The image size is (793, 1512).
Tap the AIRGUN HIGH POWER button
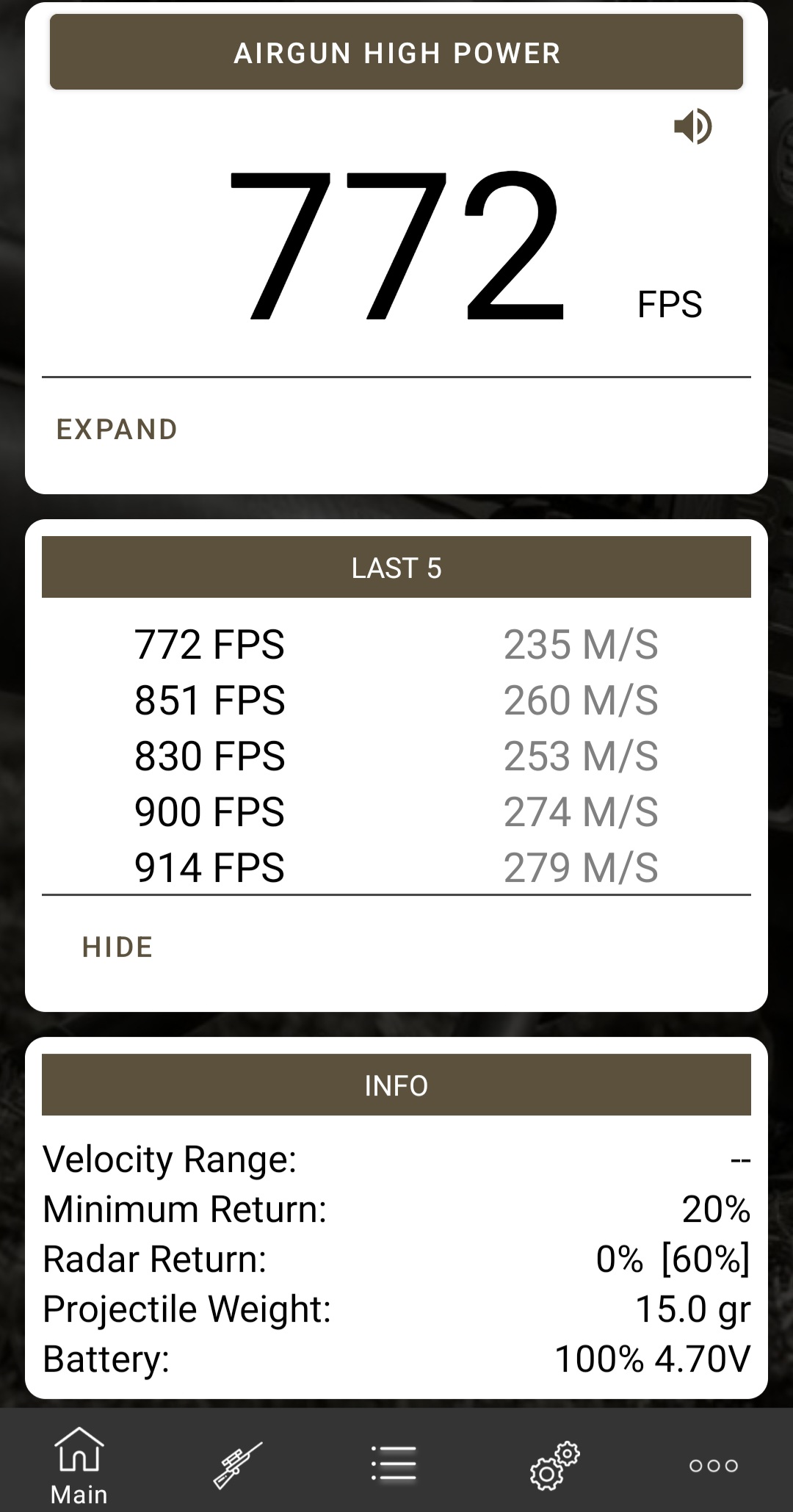tap(396, 53)
